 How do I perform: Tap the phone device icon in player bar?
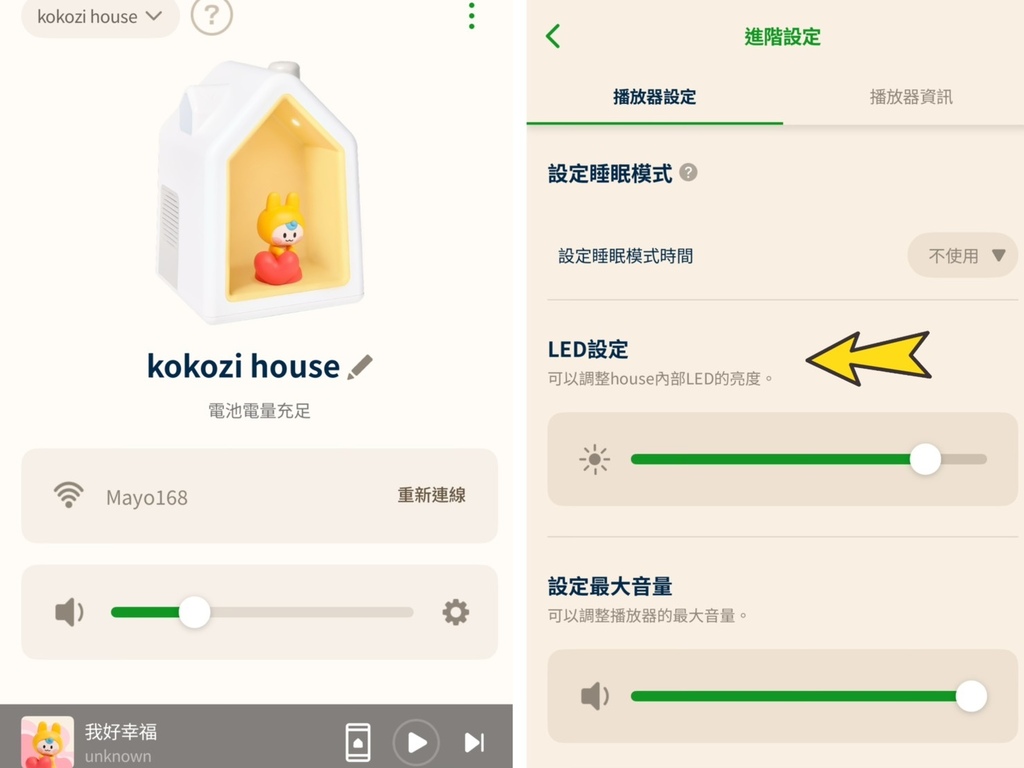[358, 742]
